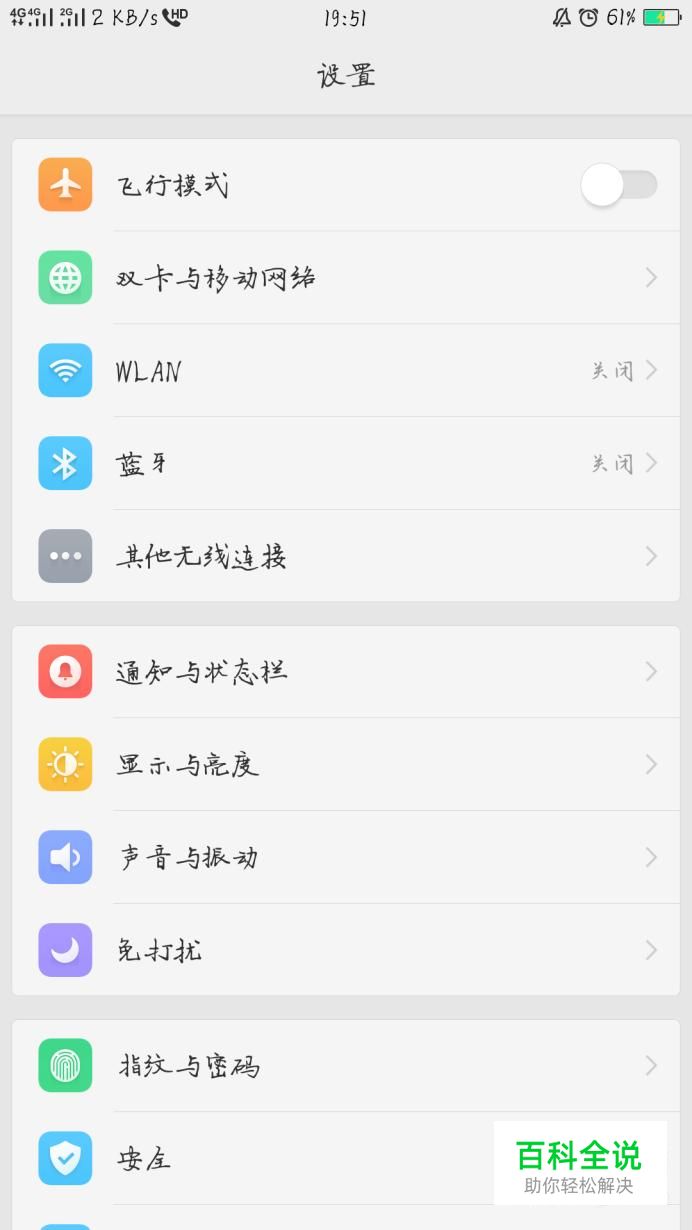Open 其他无线连接 settings
The height and width of the screenshot is (1230, 692).
coord(345,556)
